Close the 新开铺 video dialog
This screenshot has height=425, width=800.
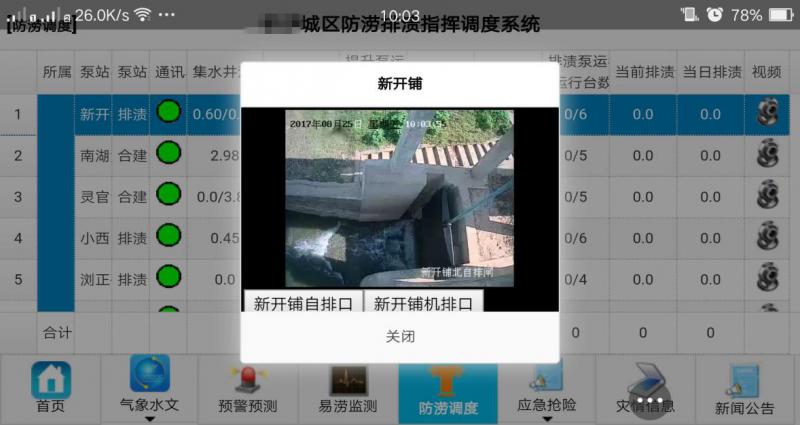click(x=400, y=337)
